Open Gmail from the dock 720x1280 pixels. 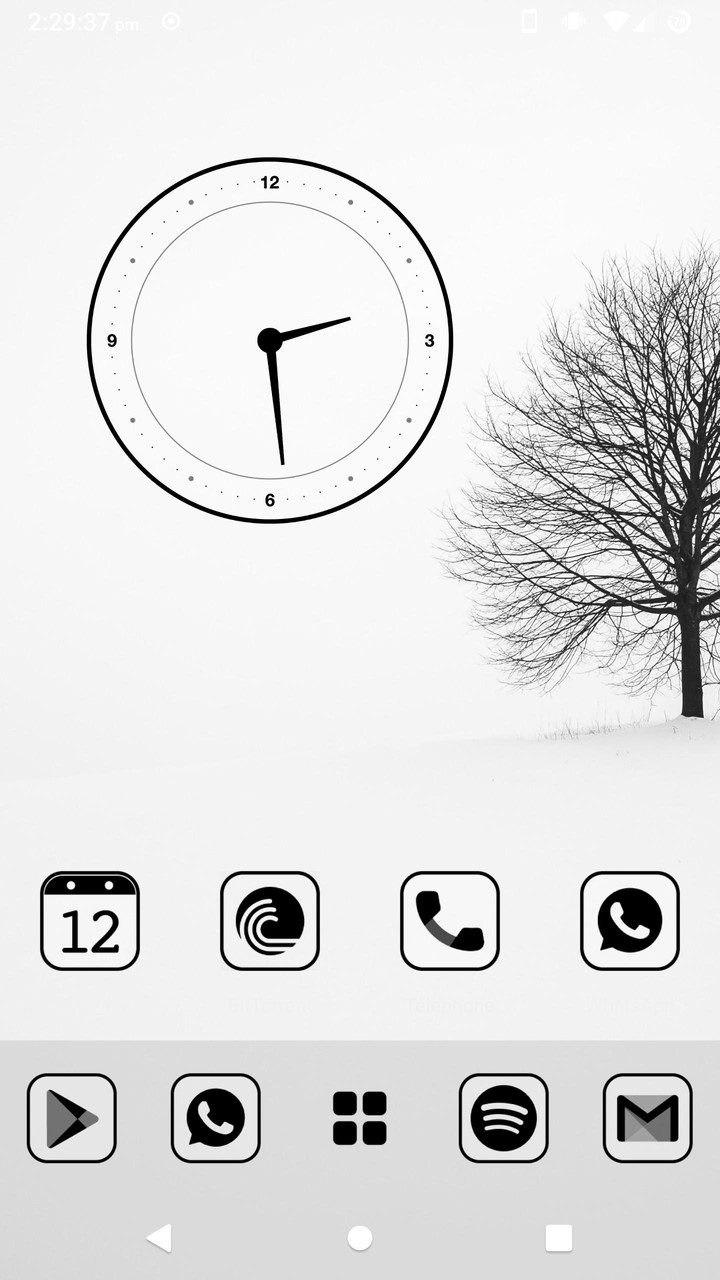click(x=648, y=1117)
